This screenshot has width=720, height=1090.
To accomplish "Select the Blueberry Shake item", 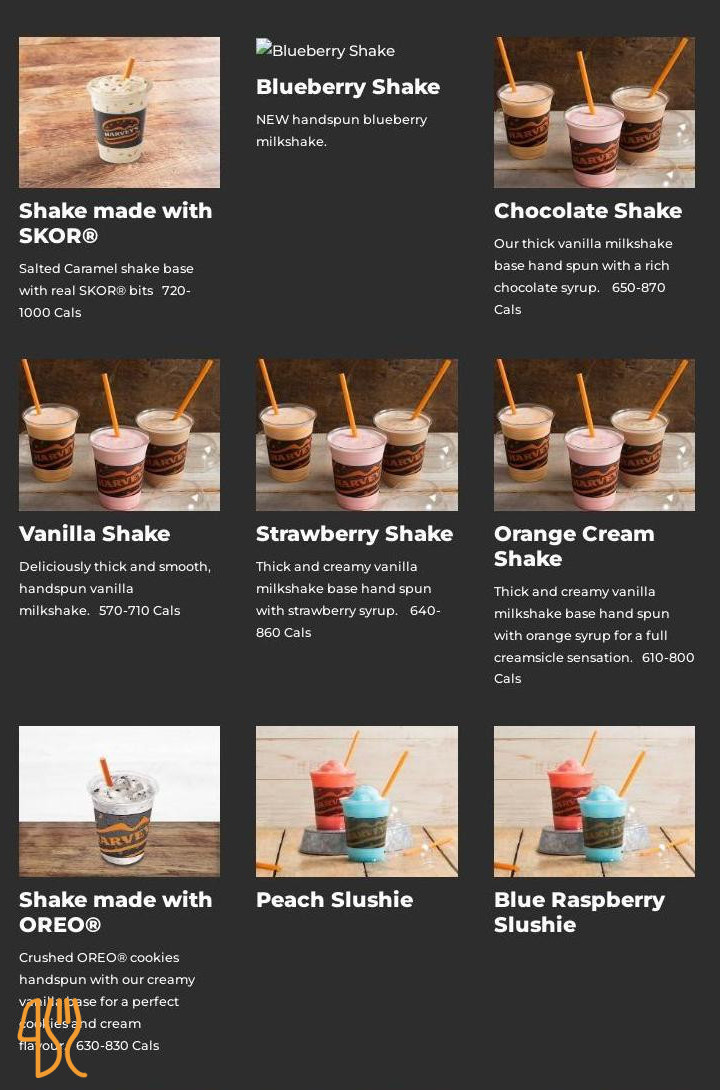I will click(347, 87).
